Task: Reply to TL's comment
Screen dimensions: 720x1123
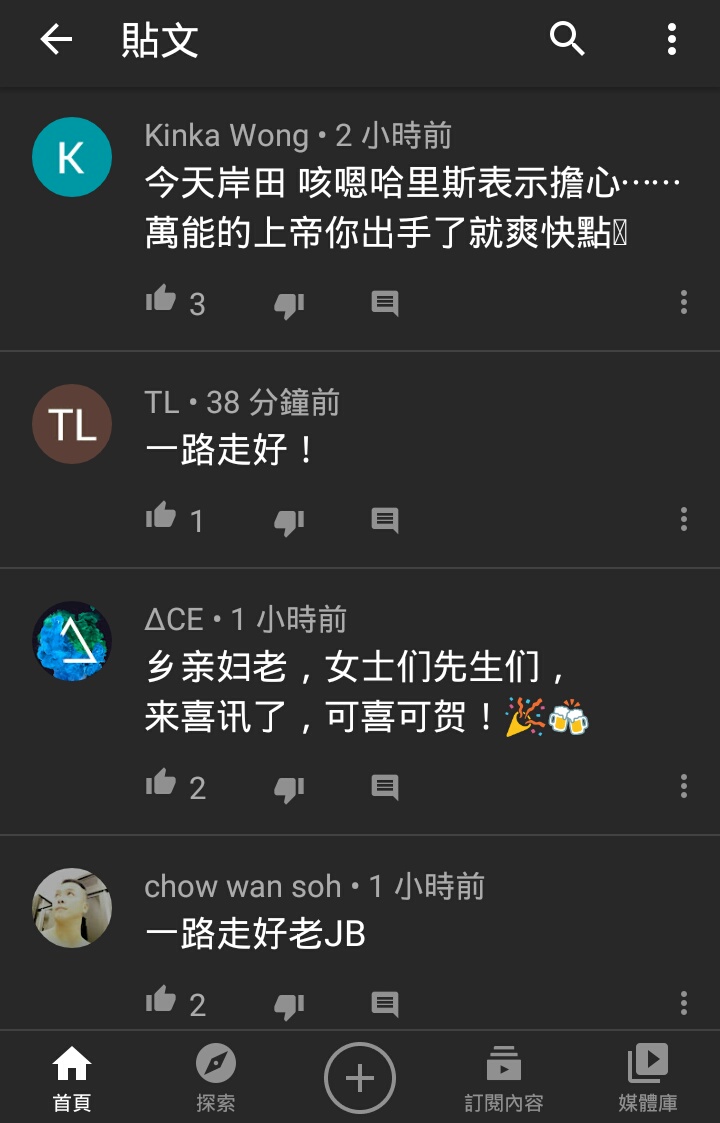Action: coord(385,520)
